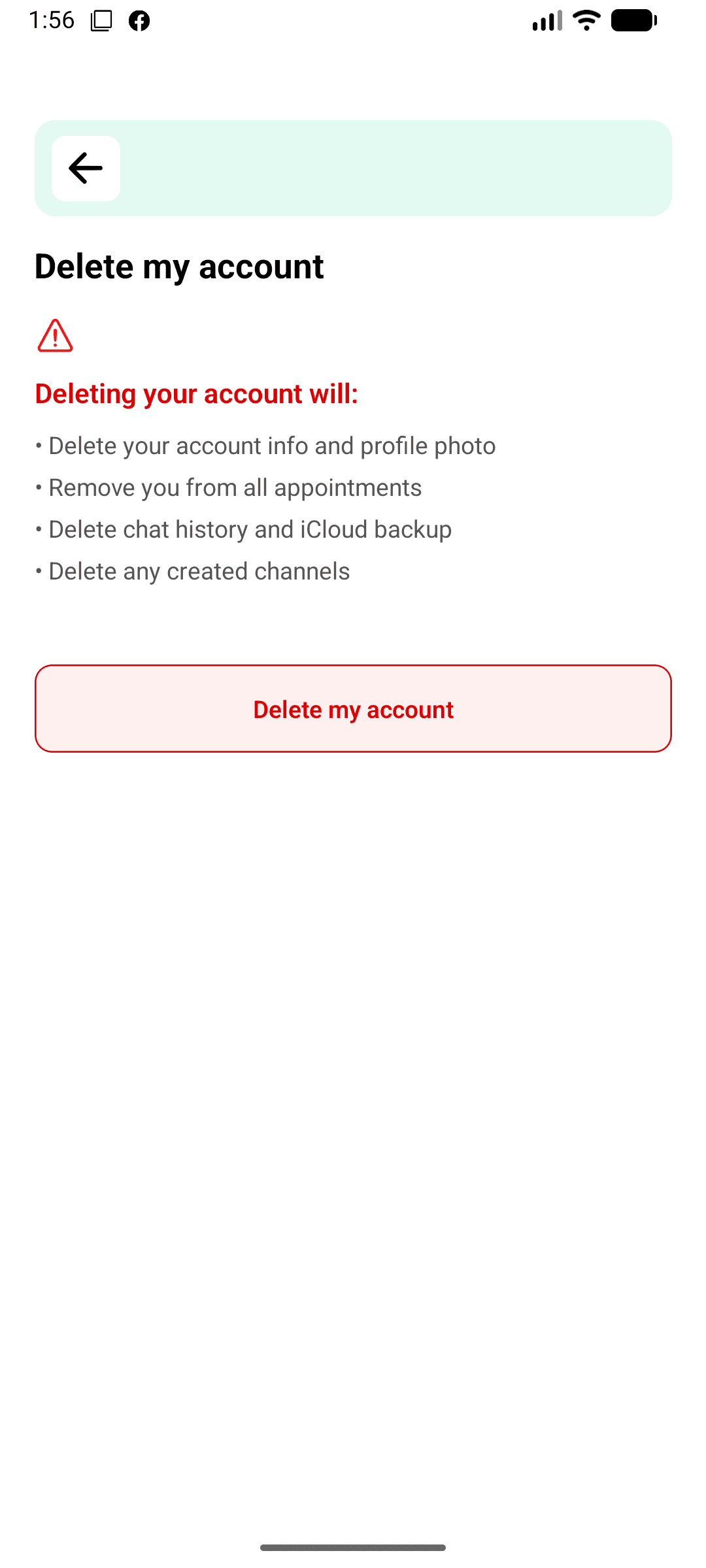Click the page title Delete my account
Screen dimensions: 706x1568
click(179, 266)
